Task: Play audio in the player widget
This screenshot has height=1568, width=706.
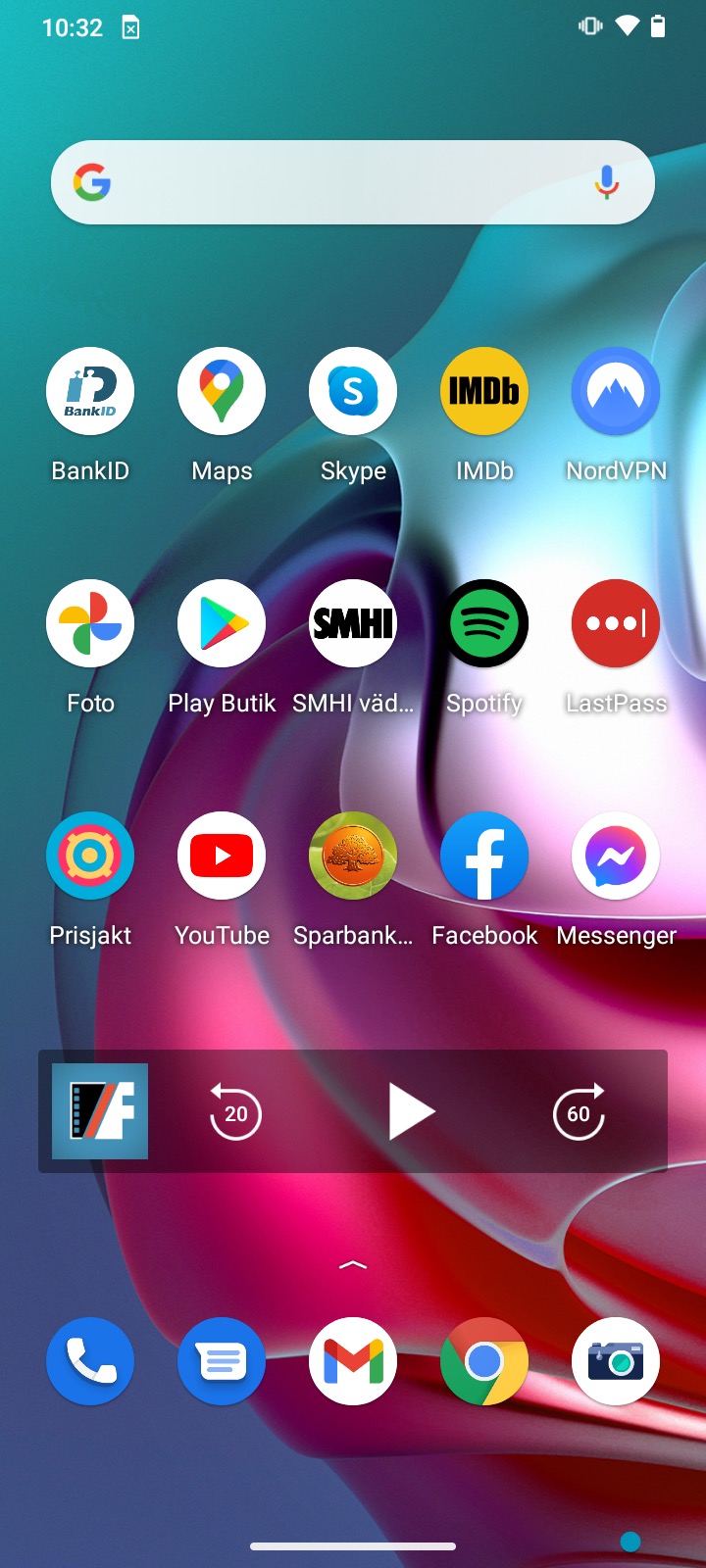Action: (x=410, y=1112)
